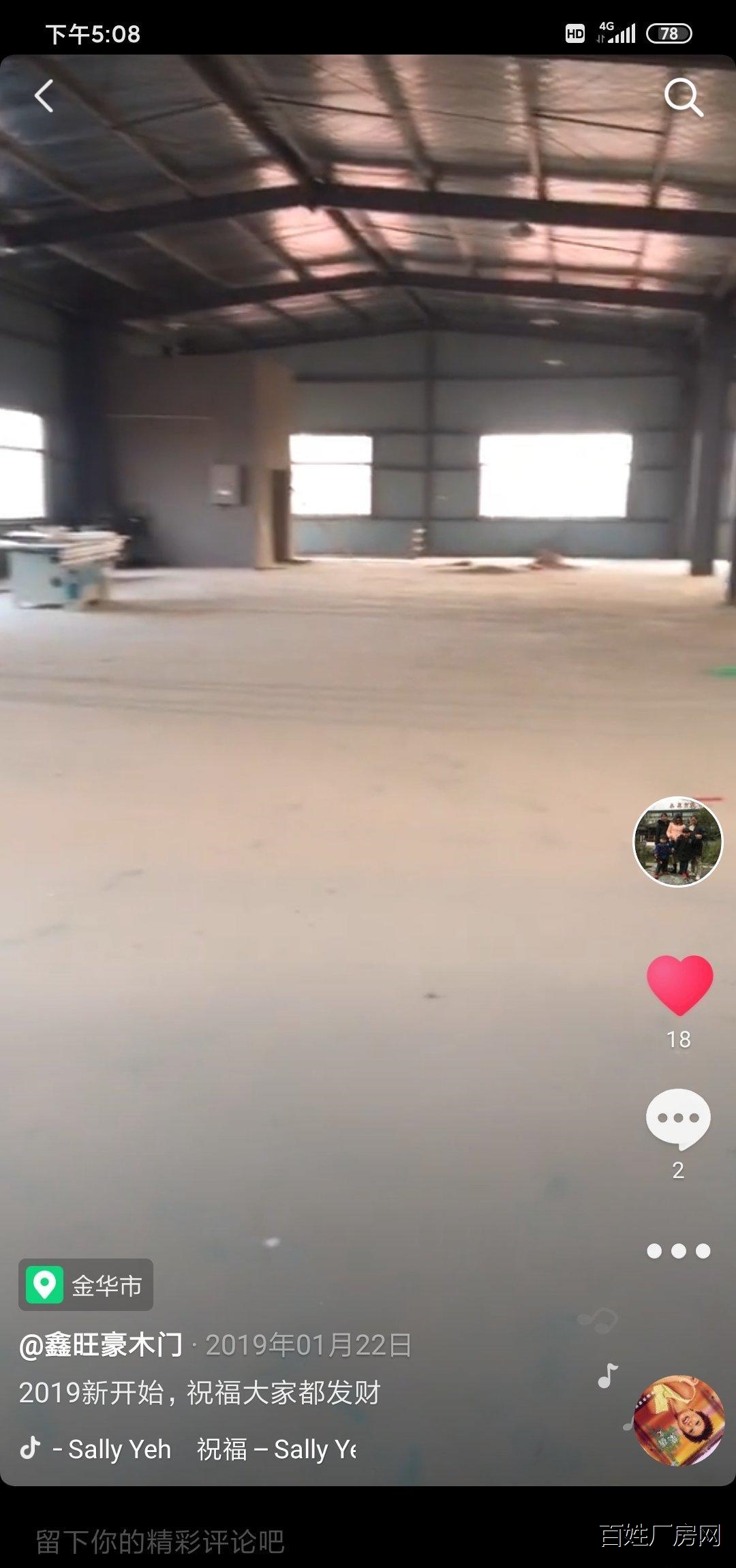The width and height of the screenshot is (736, 1568).
Task: Tap the comment box 留下你的精彩评论吧
Action: tap(160, 1542)
